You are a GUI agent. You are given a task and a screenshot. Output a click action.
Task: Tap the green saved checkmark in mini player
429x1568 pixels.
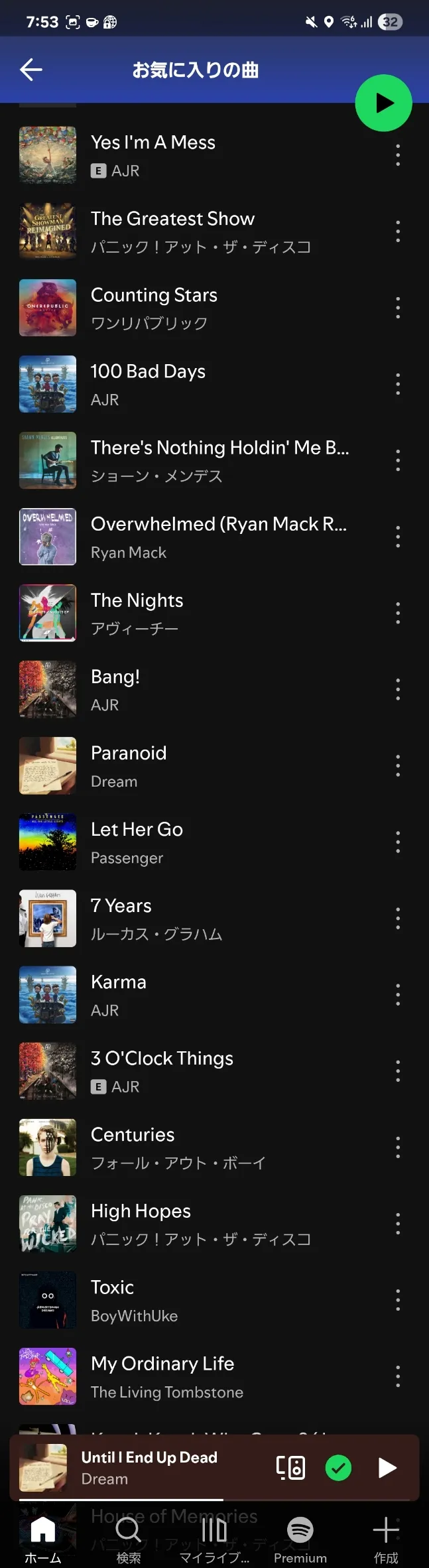point(338,1467)
